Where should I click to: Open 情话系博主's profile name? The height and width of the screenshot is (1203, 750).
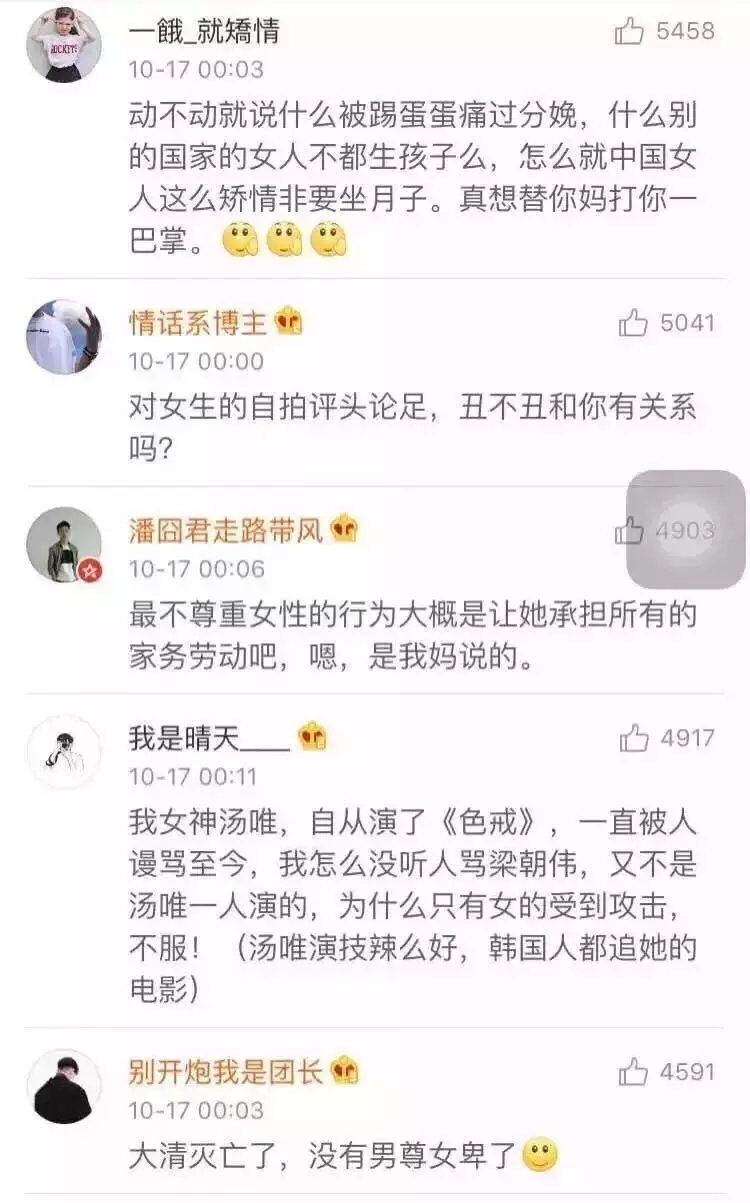(x=198, y=322)
